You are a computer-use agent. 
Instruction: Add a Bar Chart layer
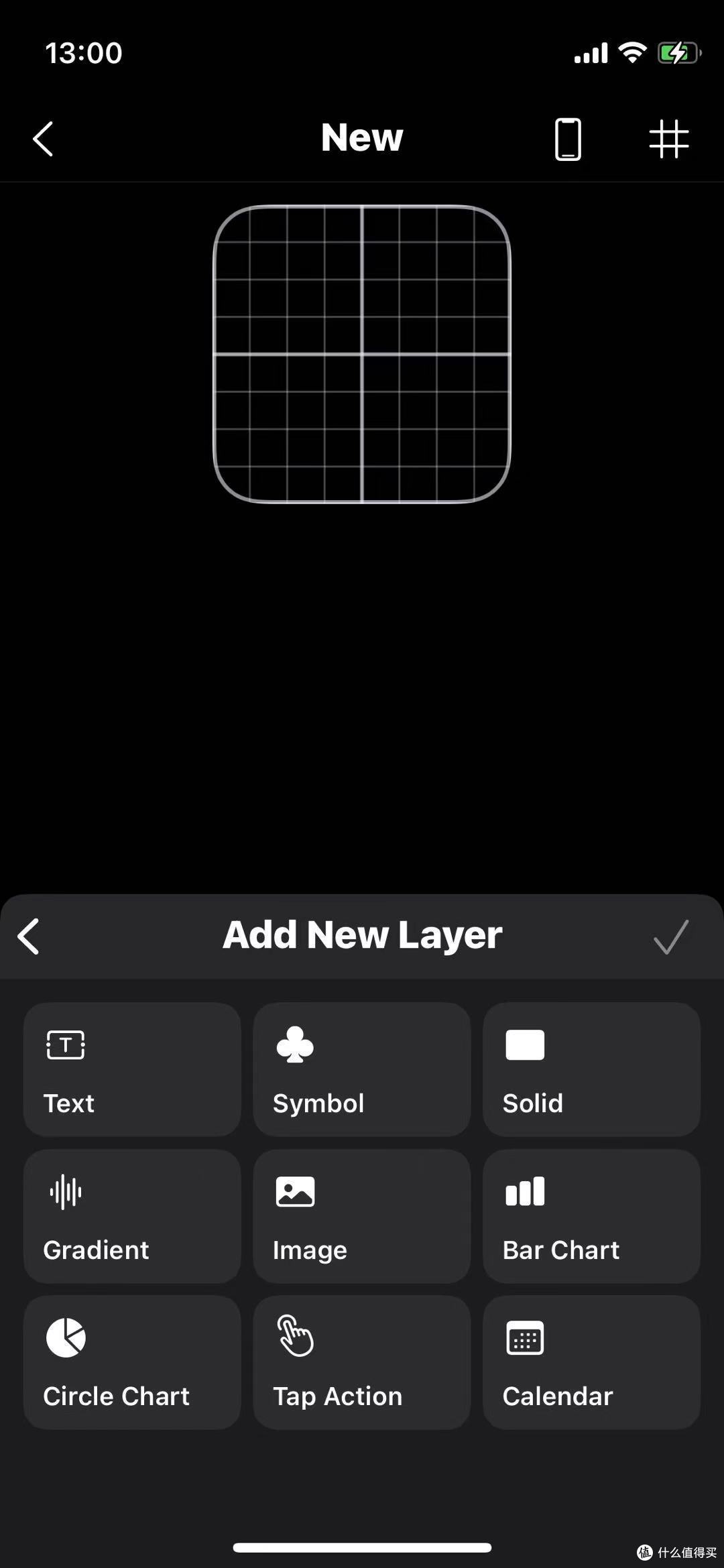(x=591, y=1216)
